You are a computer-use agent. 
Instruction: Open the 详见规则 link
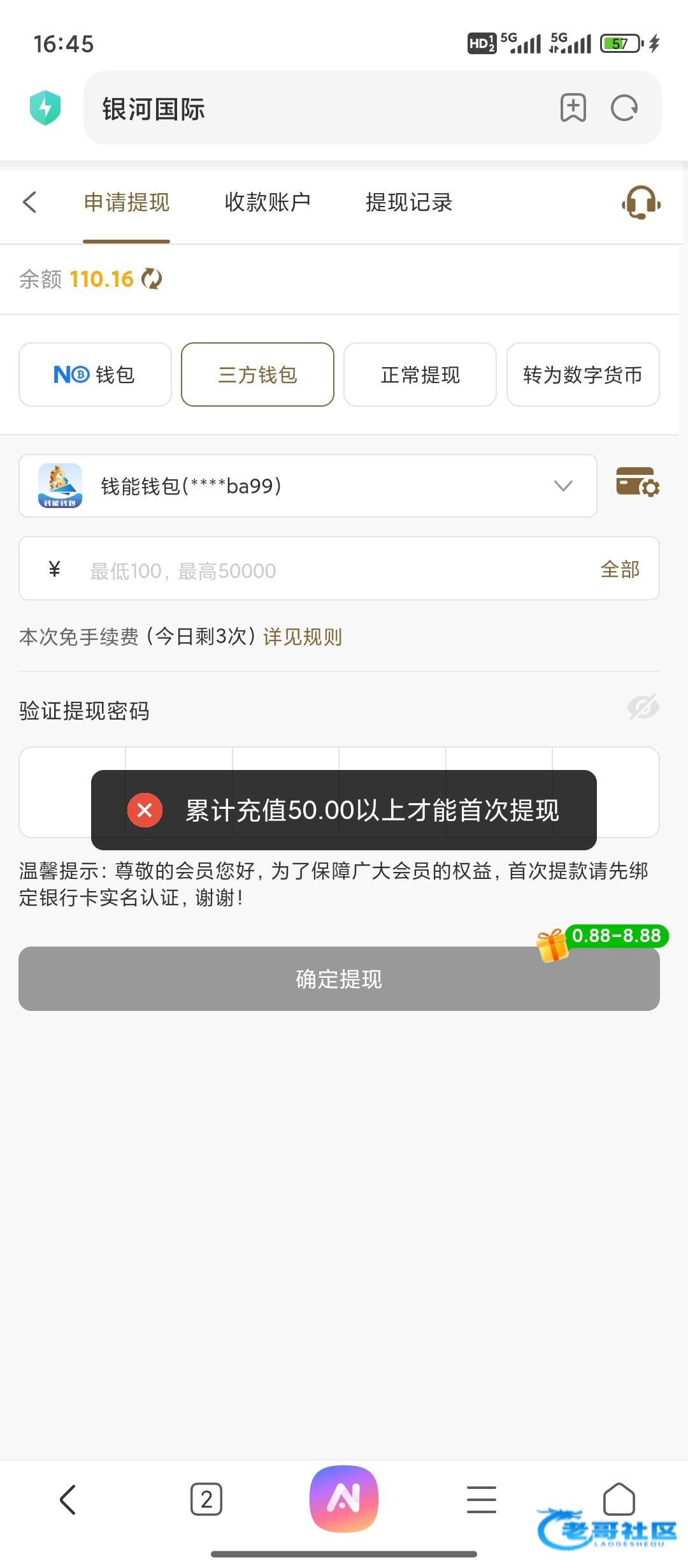point(303,637)
